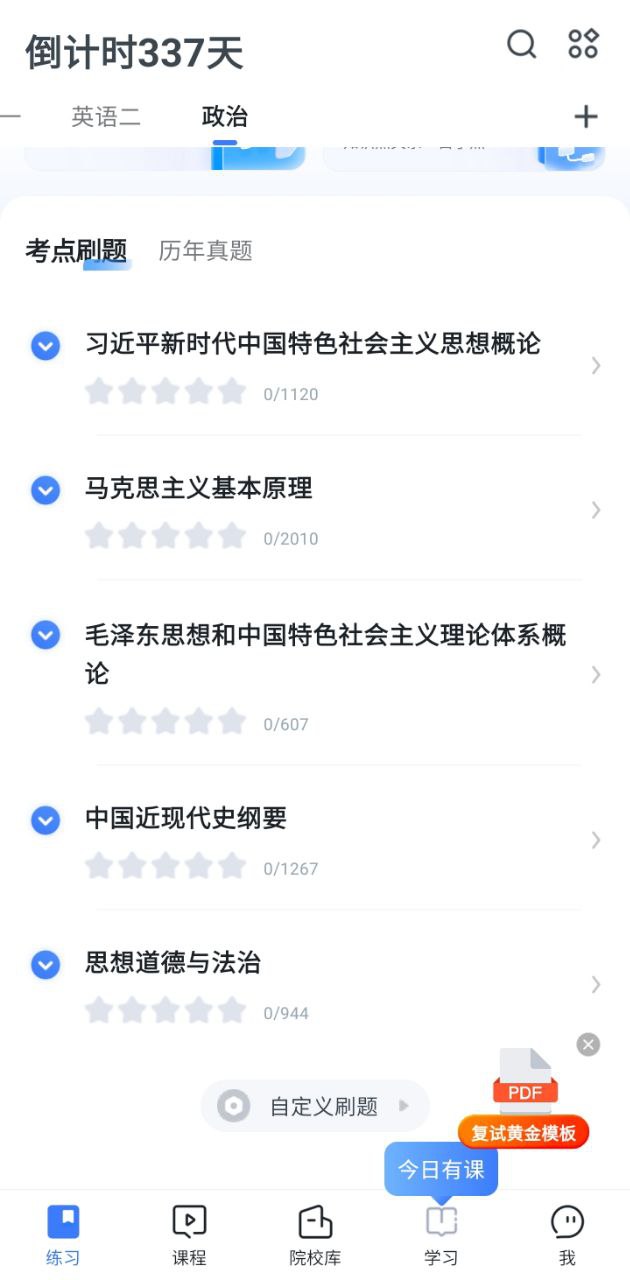Switch to the 历年真题 tab

(205, 251)
